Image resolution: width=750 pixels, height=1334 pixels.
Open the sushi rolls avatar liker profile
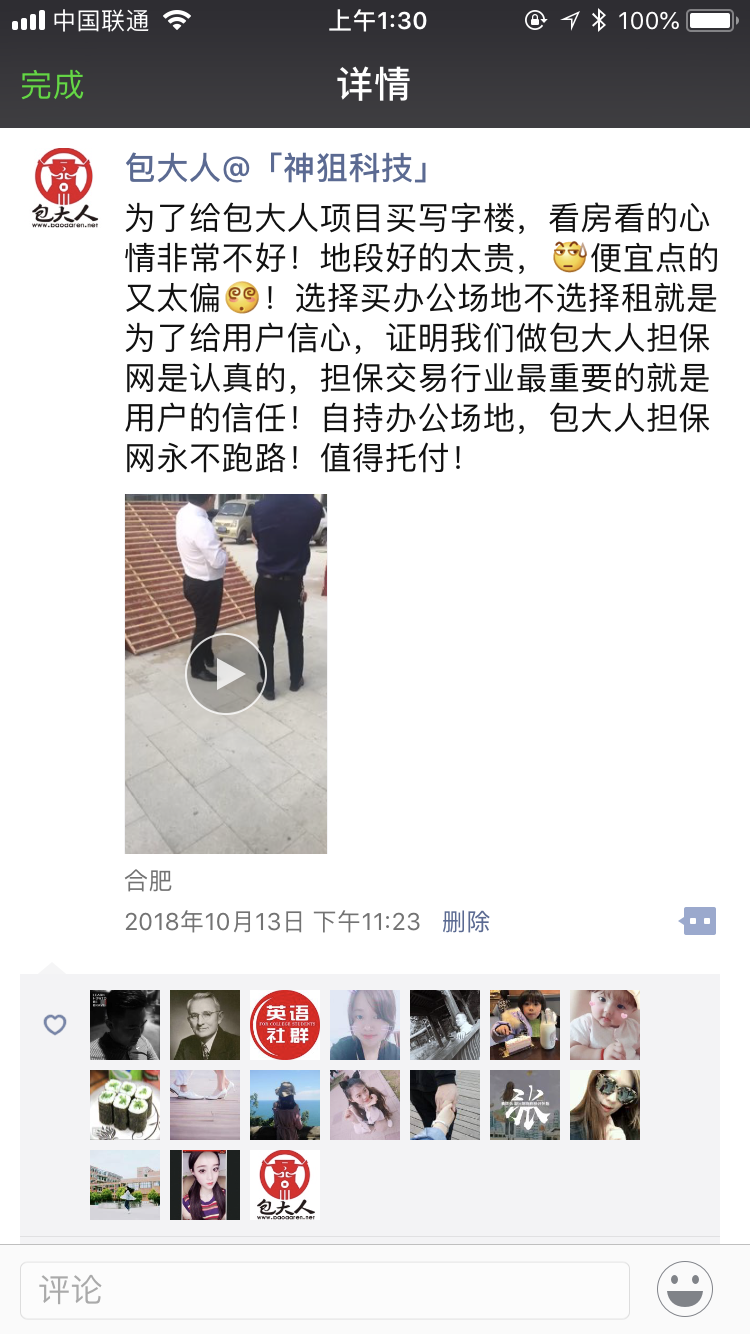tap(125, 1105)
